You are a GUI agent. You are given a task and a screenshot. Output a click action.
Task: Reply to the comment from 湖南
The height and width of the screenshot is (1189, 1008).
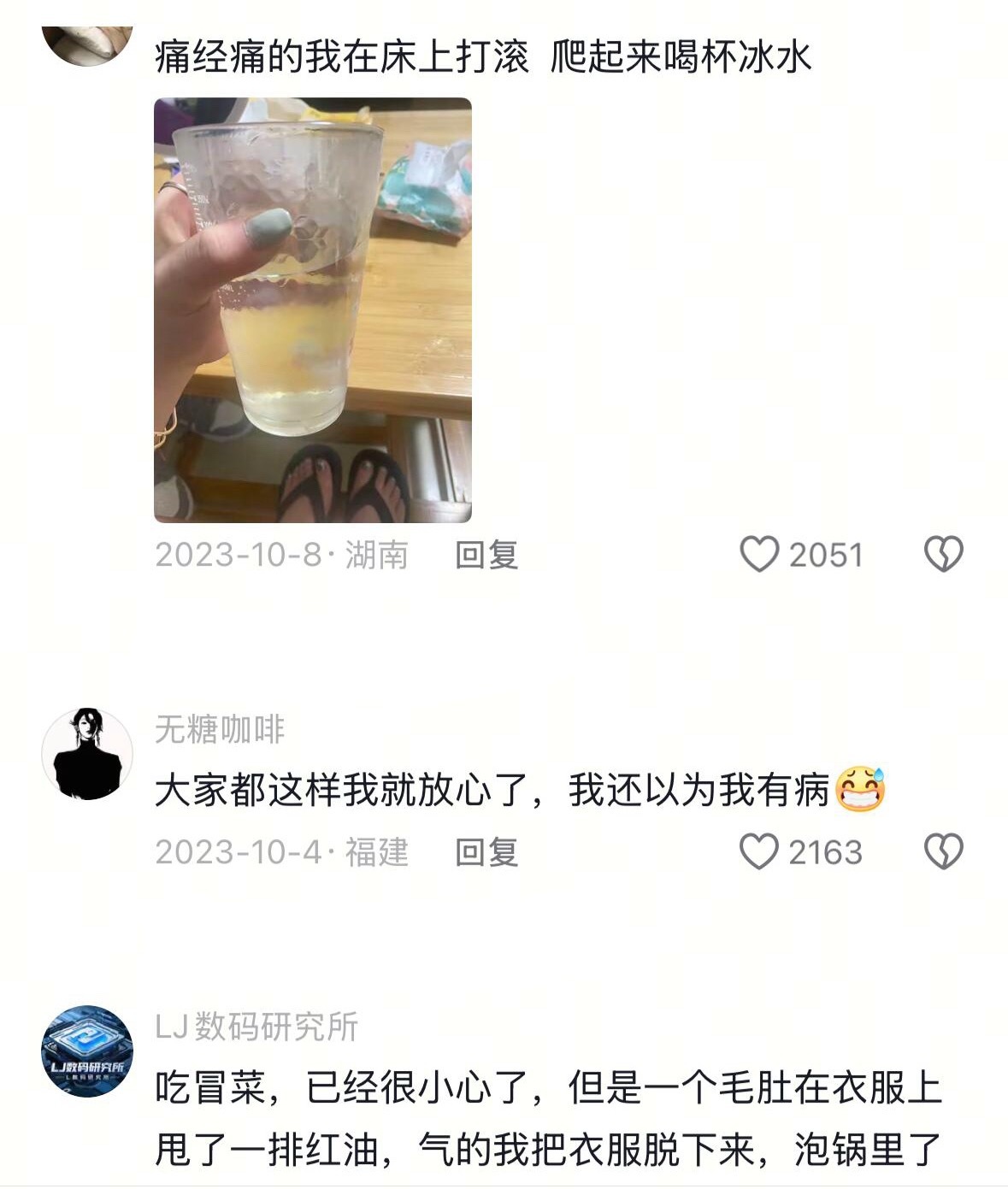486,555
